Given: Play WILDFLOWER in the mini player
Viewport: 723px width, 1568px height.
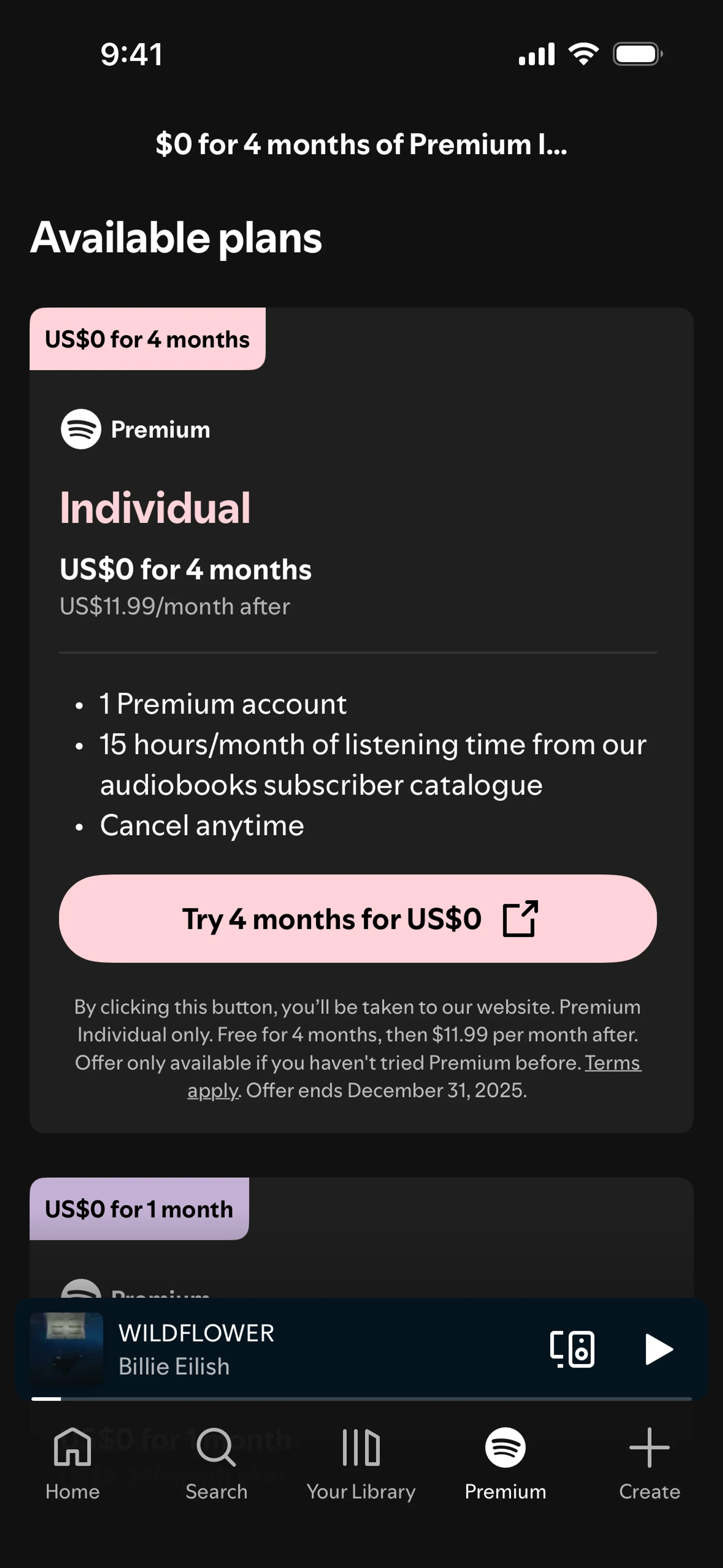Looking at the screenshot, I should coord(659,1349).
